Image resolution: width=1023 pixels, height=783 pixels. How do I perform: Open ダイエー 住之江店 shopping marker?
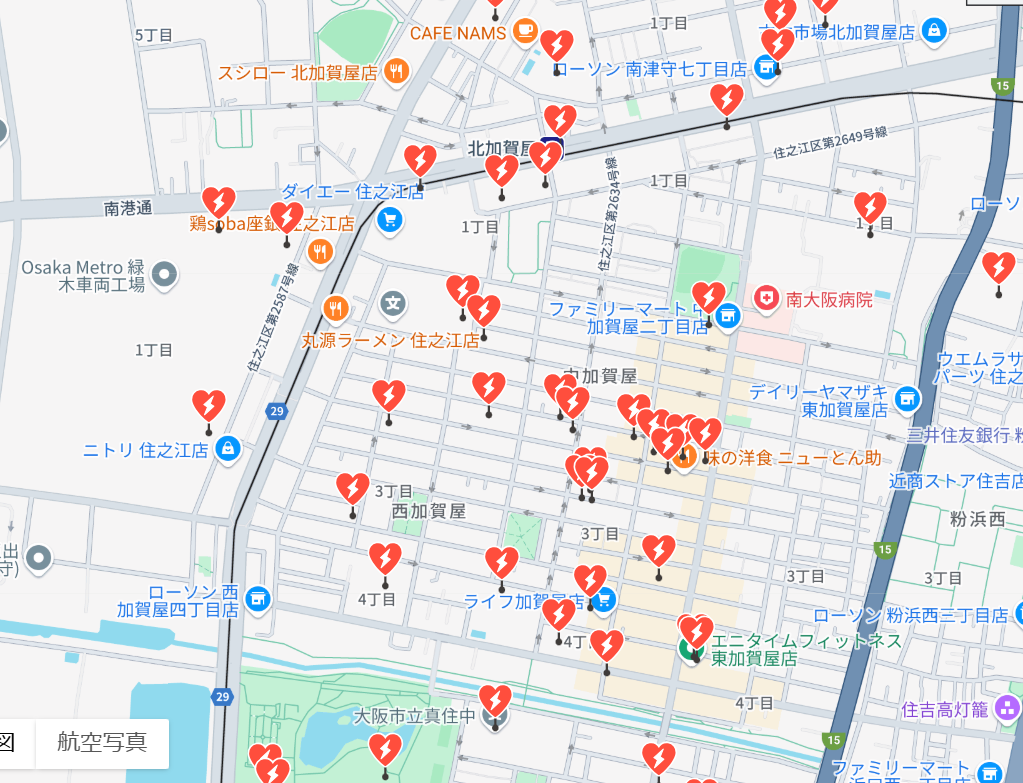point(390,220)
